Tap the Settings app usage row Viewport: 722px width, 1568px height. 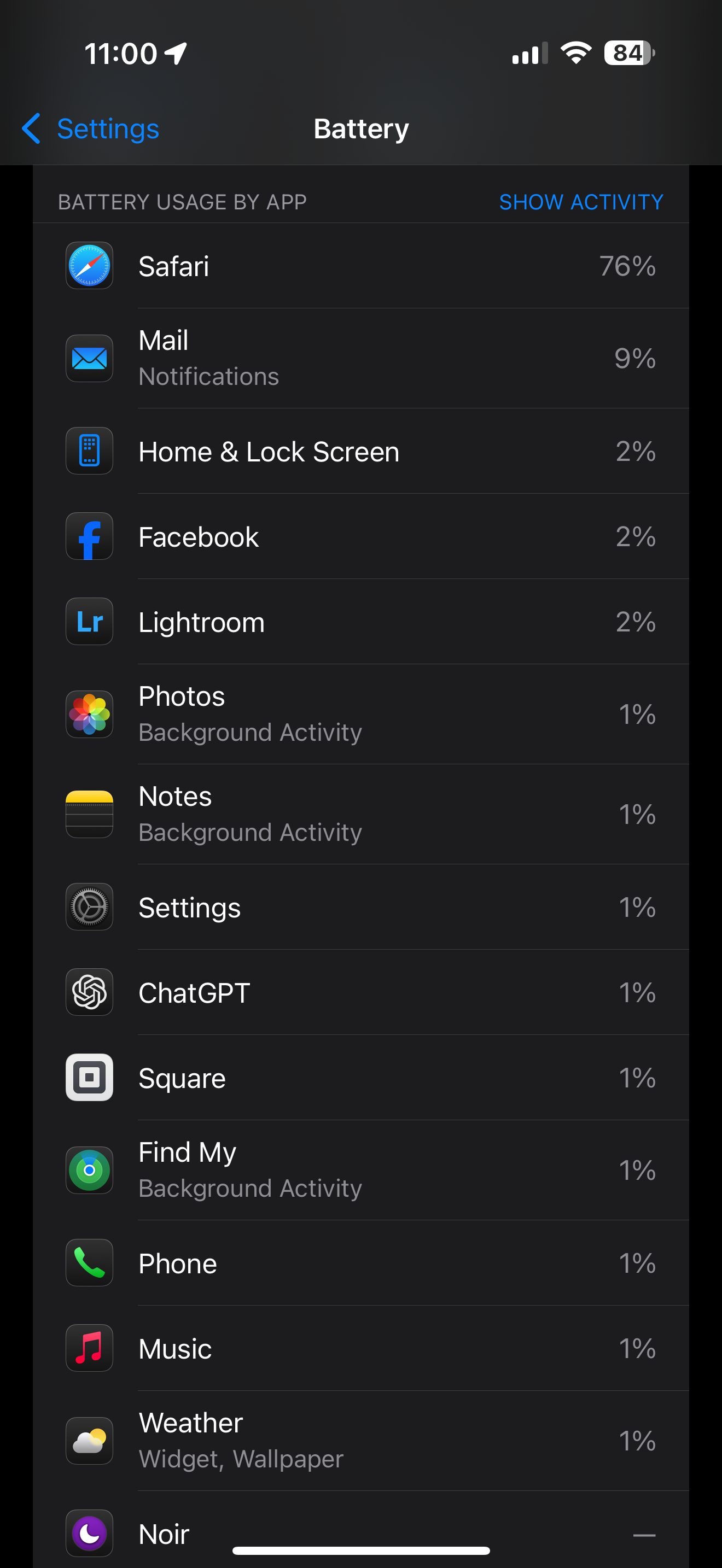tap(360, 907)
